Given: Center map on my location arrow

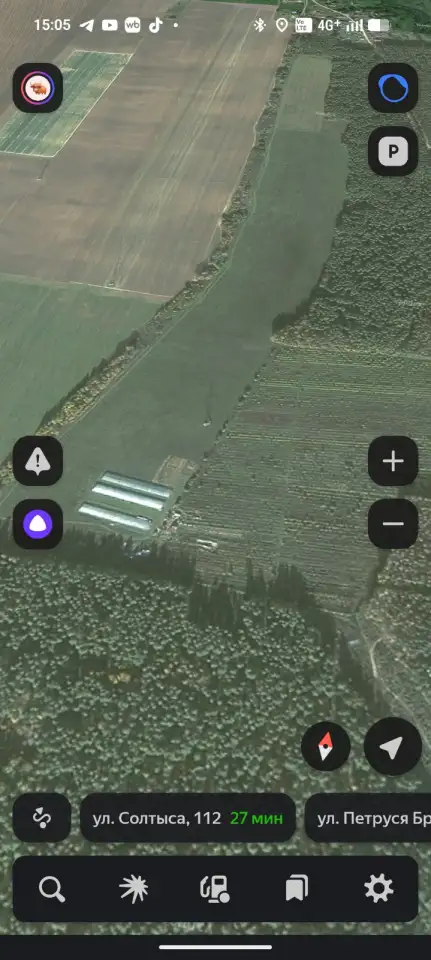Looking at the screenshot, I should pos(392,746).
